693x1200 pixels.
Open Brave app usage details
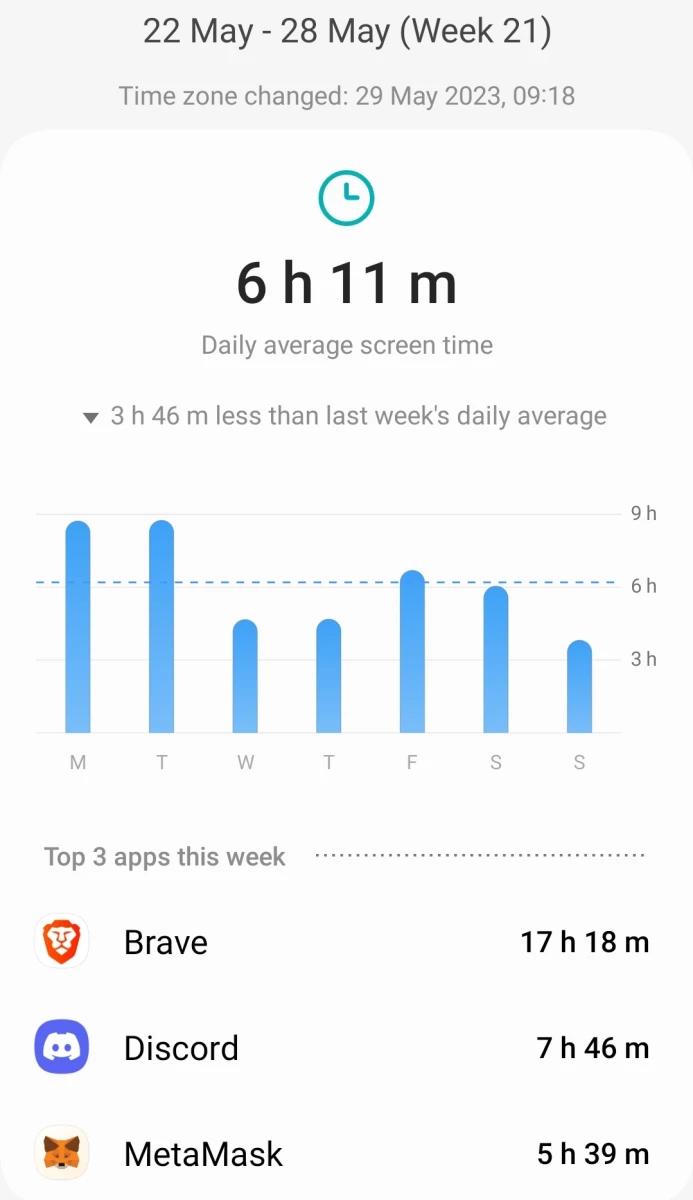point(346,942)
